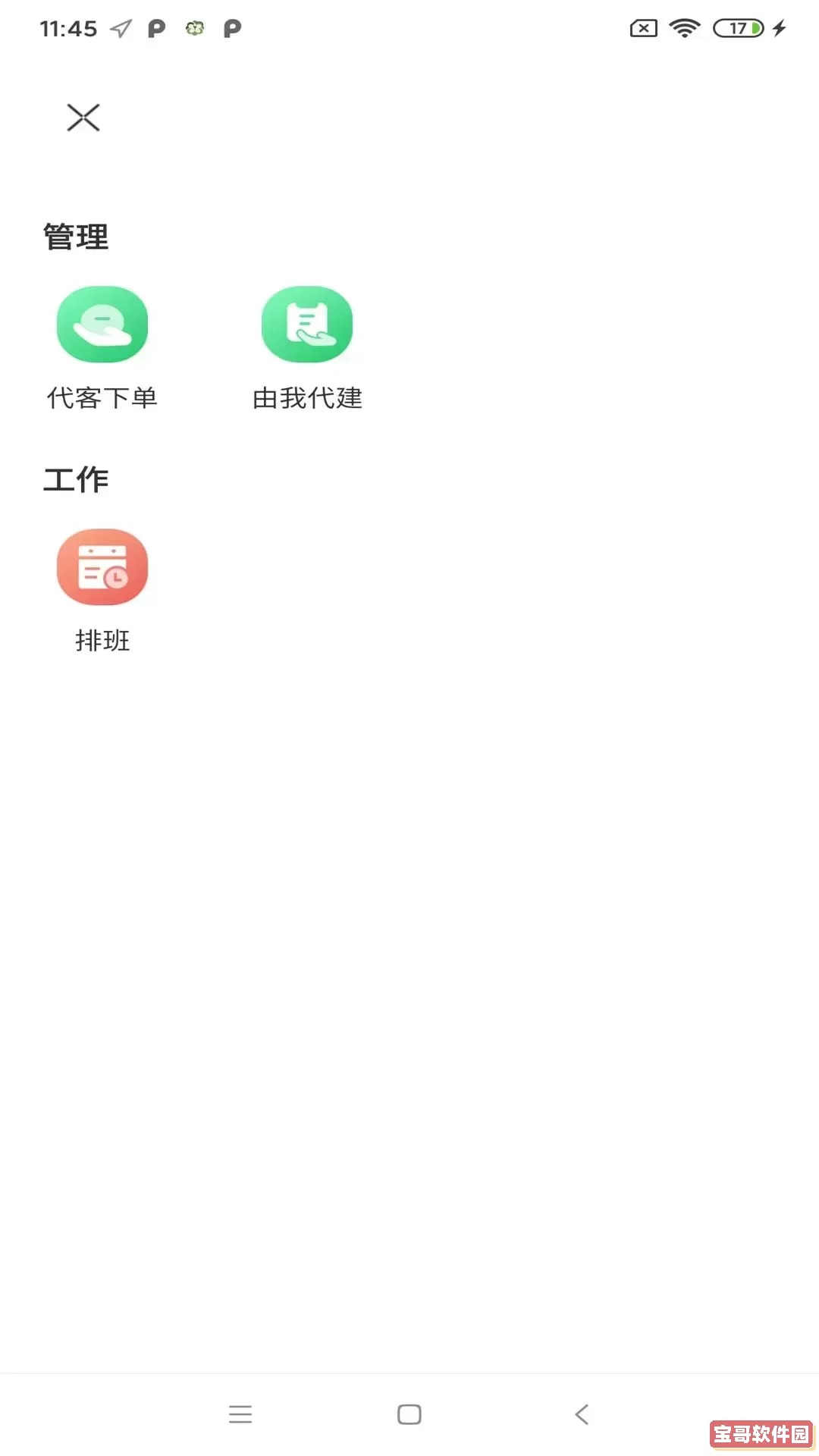The height and width of the screenshot is (1456, 819).
Task: Tap the green hand-with-coin icon under 管理
Action: [103, 324]
